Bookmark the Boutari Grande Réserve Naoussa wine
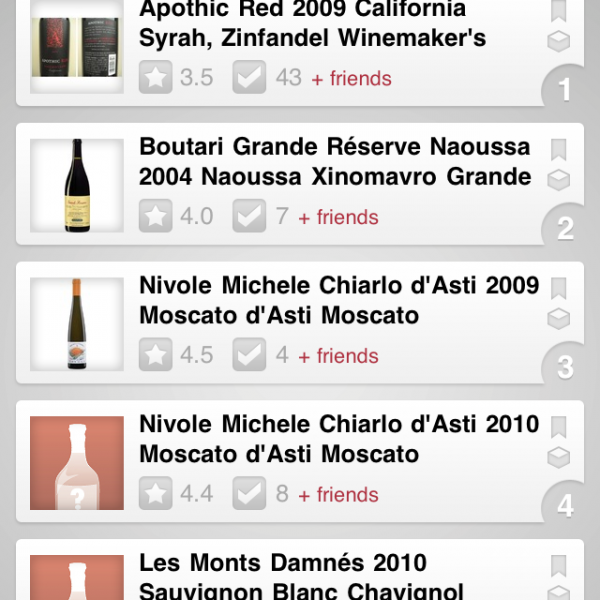The image size is (600, 600). [559, 150]
